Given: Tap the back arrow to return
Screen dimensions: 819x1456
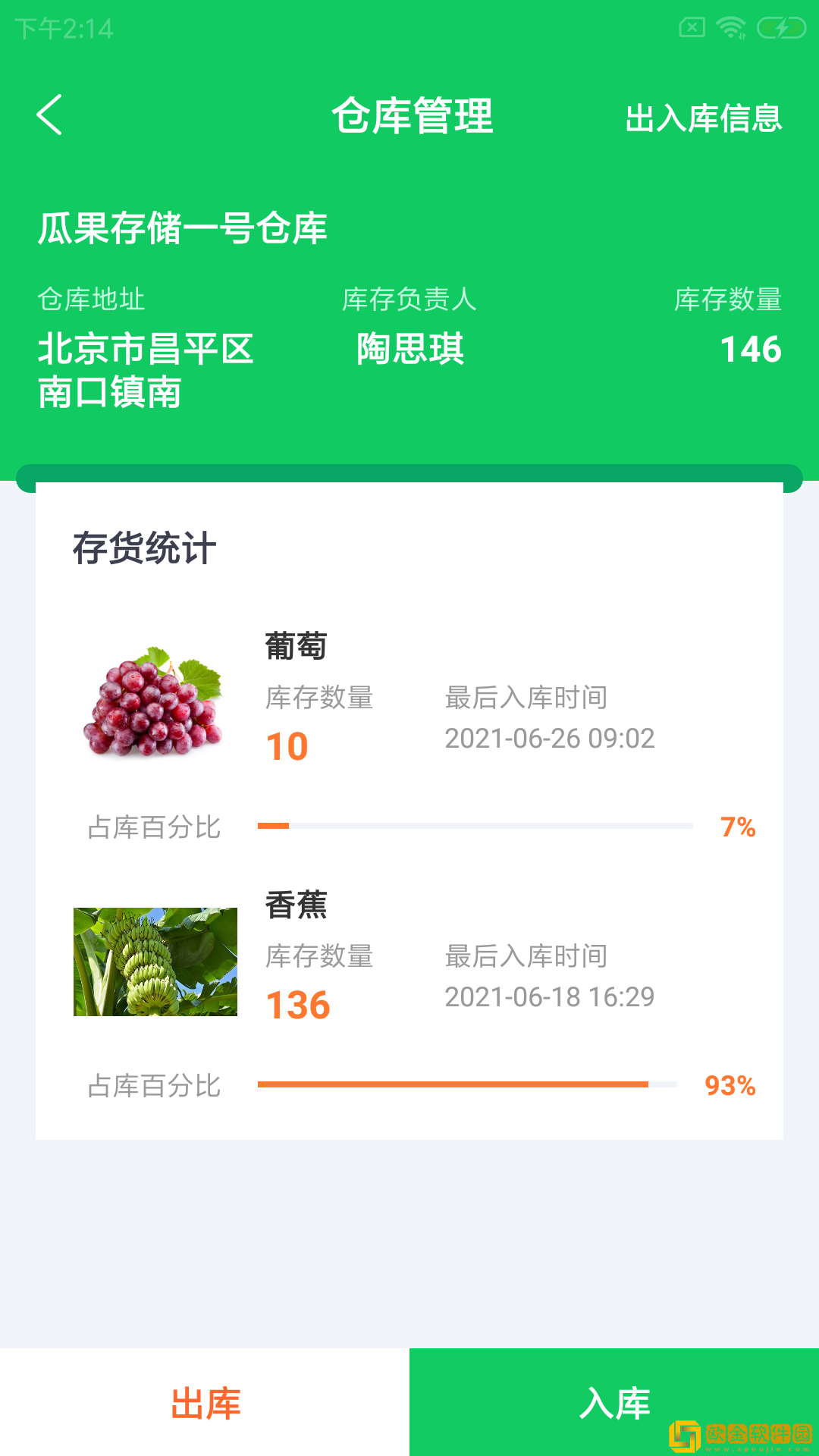Looking at the screenshot, I should (x=49, y=116).
